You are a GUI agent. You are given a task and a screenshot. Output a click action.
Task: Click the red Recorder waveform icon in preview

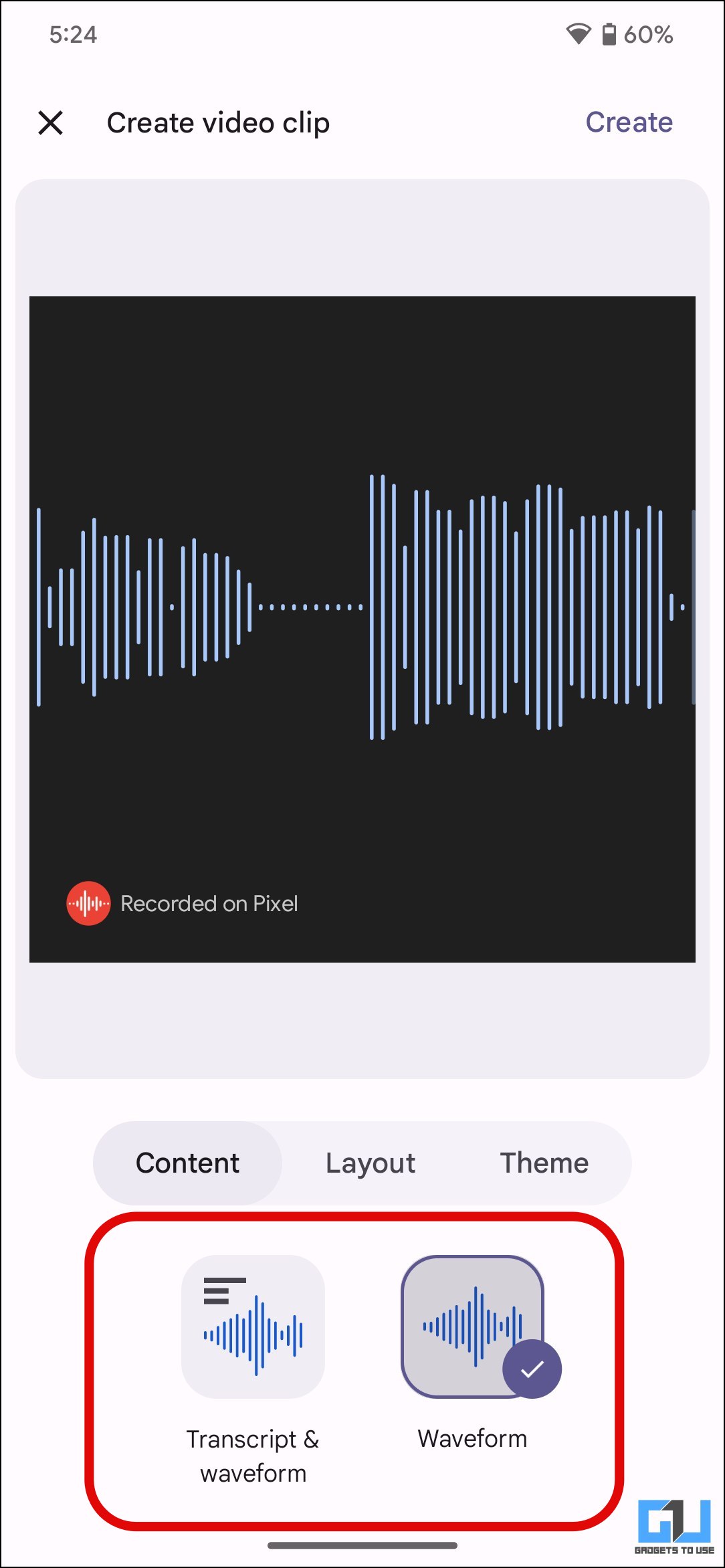tap(88, 903)
